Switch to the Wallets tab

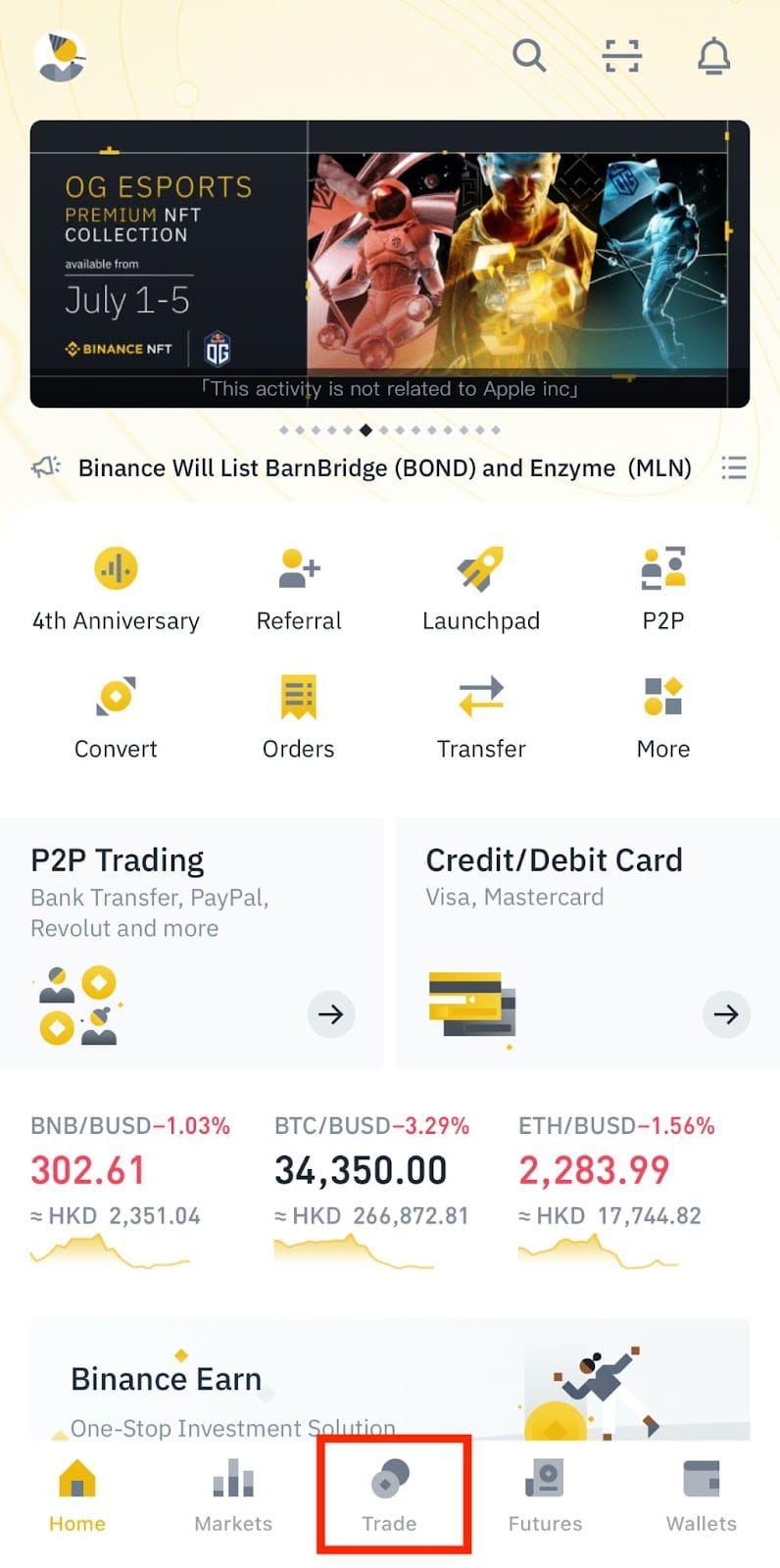tap(701, 1495)
